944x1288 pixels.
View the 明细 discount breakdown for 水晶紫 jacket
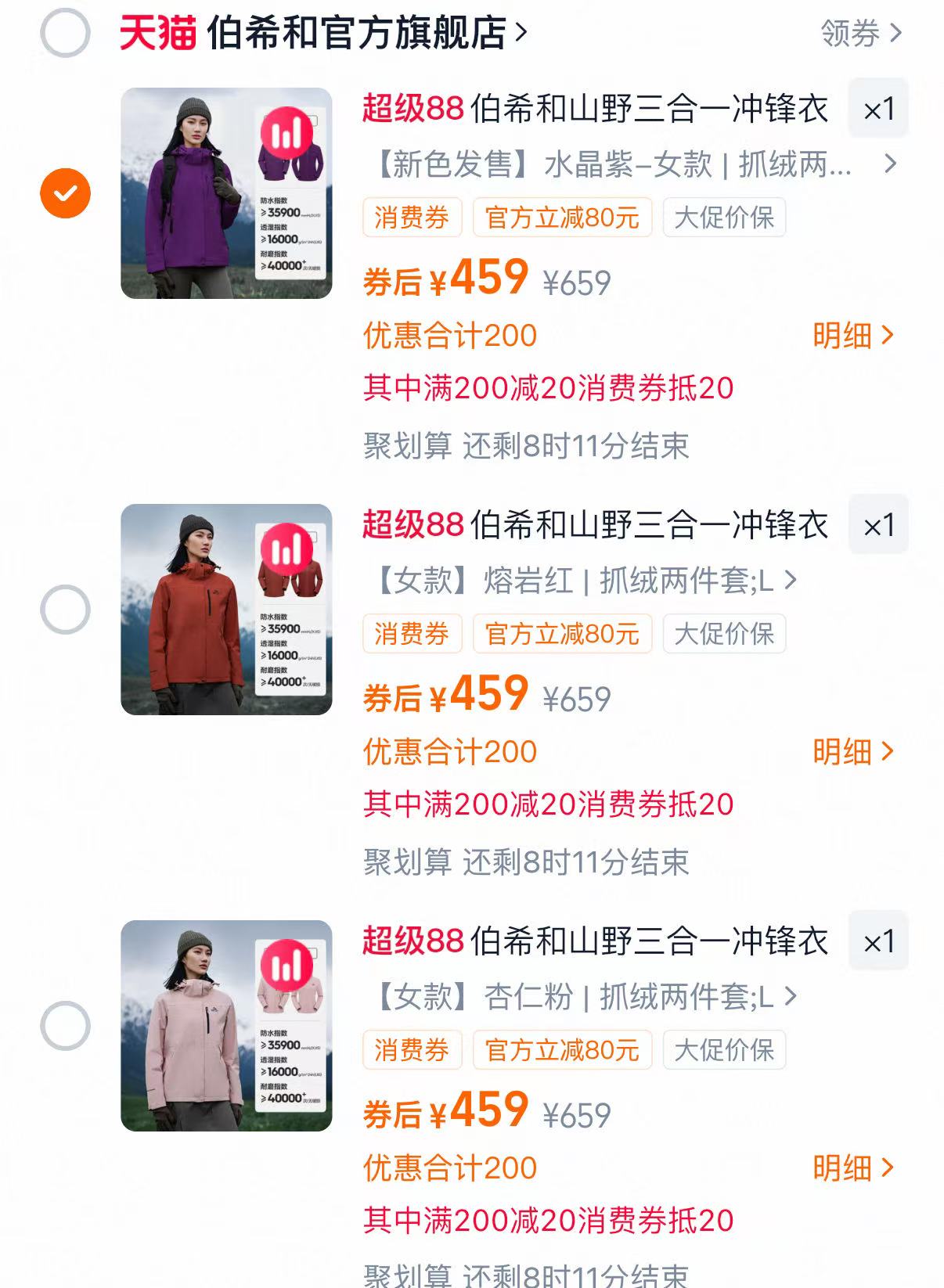[x=852, y=336]
